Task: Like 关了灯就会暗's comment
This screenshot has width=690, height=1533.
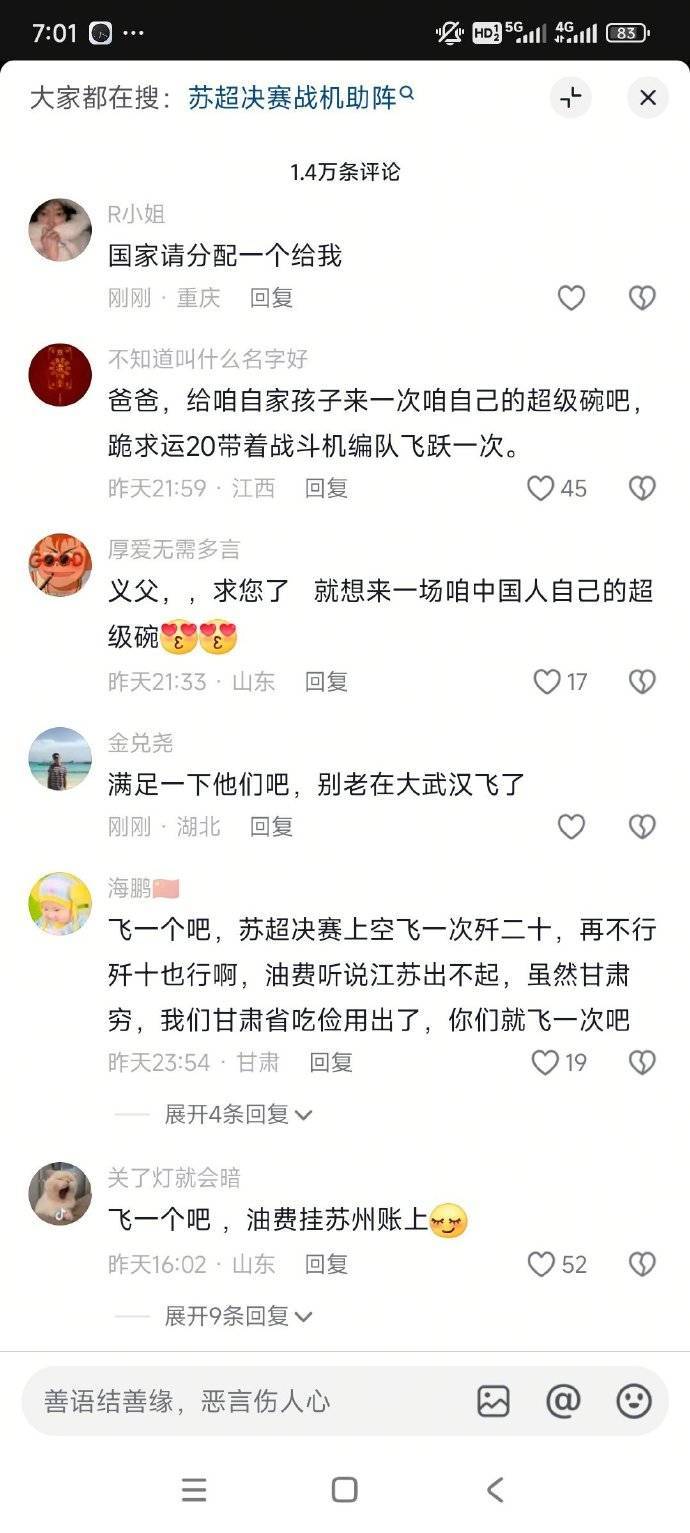Action: click(x=557, y=1264)
